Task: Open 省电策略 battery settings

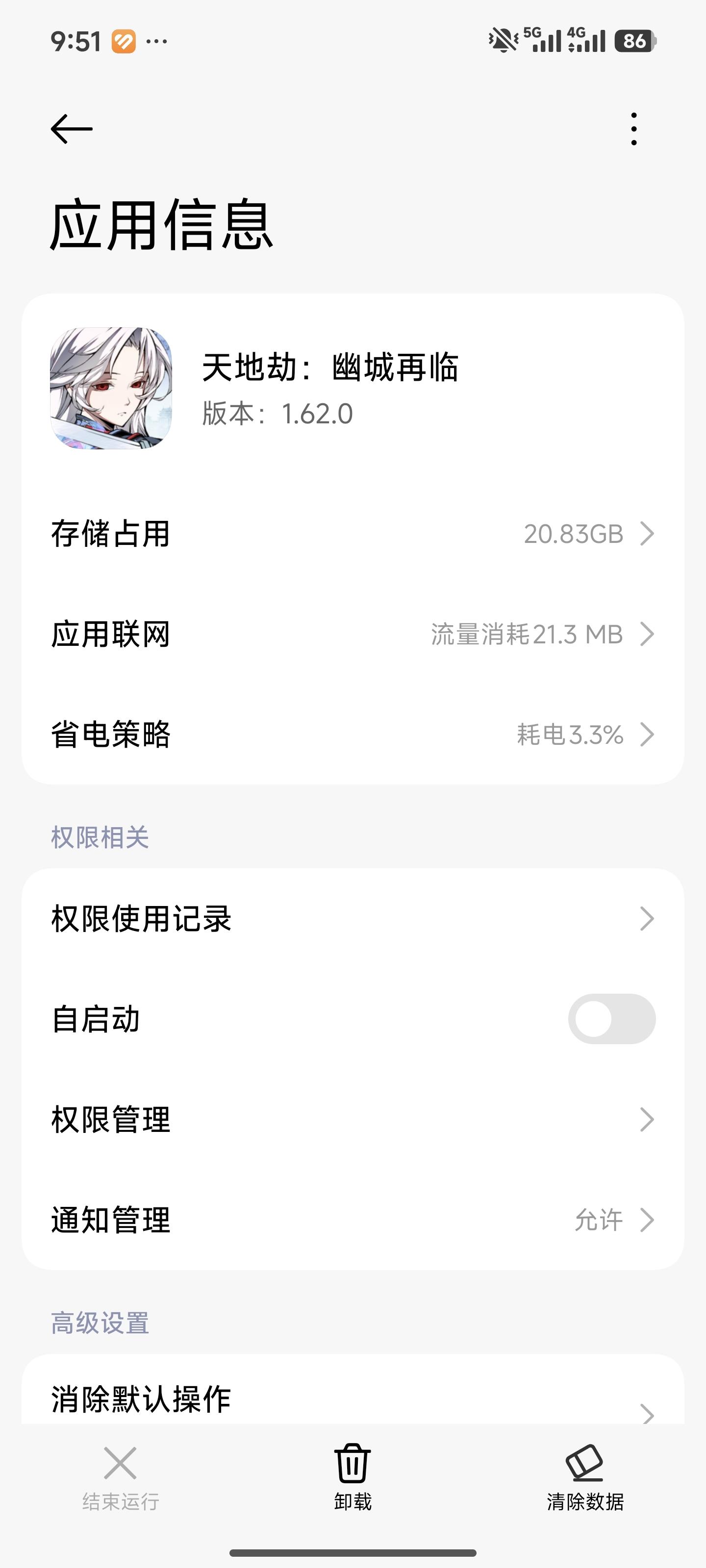Action: (x=353, y=735)
